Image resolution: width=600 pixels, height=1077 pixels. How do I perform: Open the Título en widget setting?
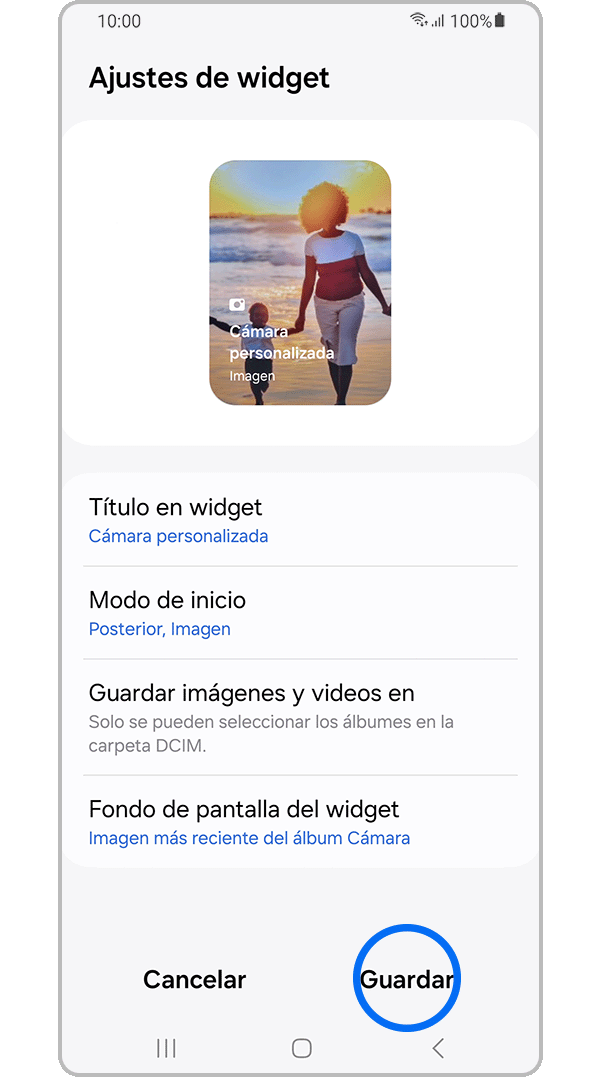[x=300, y=520]
